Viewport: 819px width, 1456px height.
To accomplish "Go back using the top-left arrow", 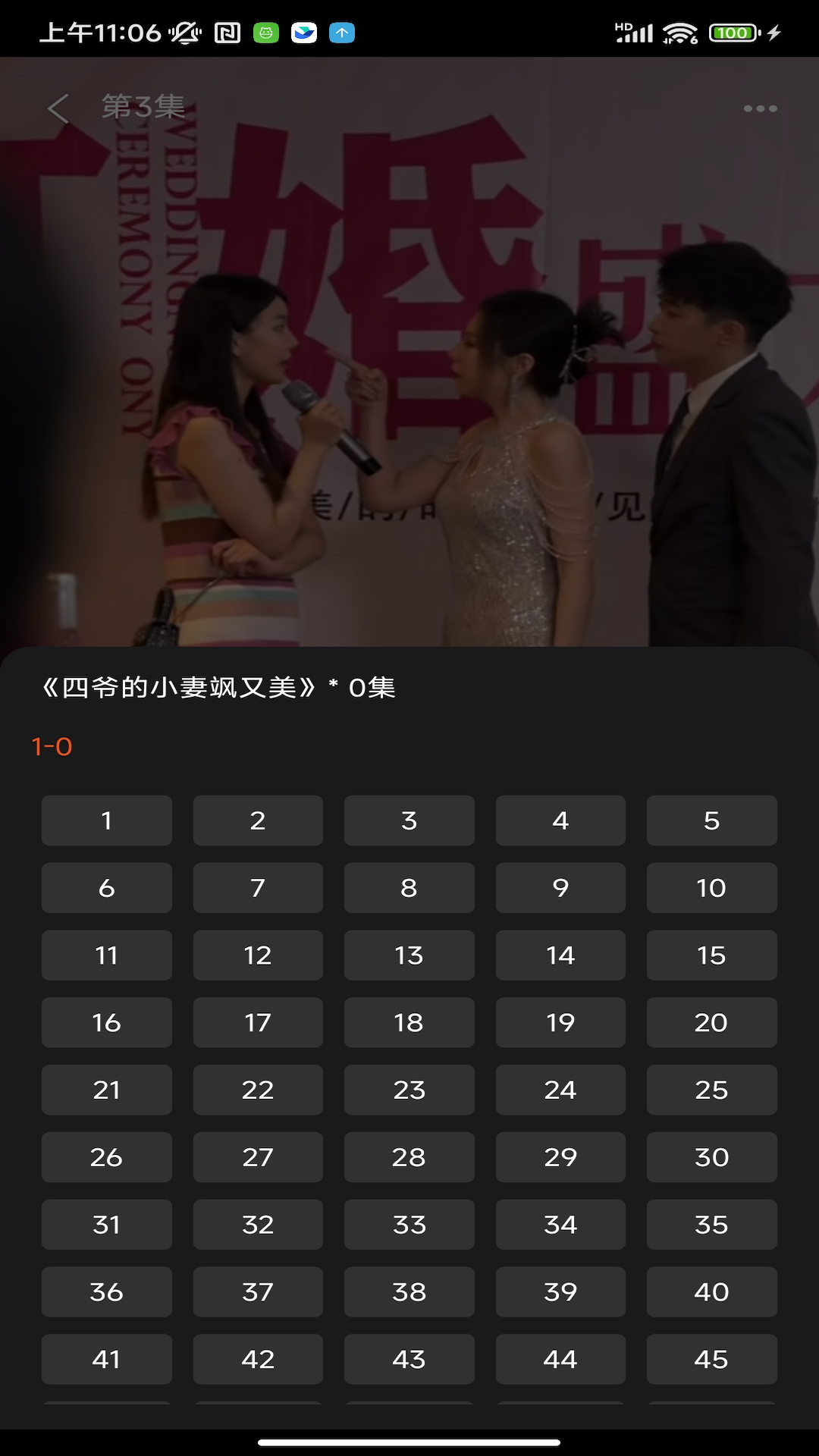I will [58, 108].
